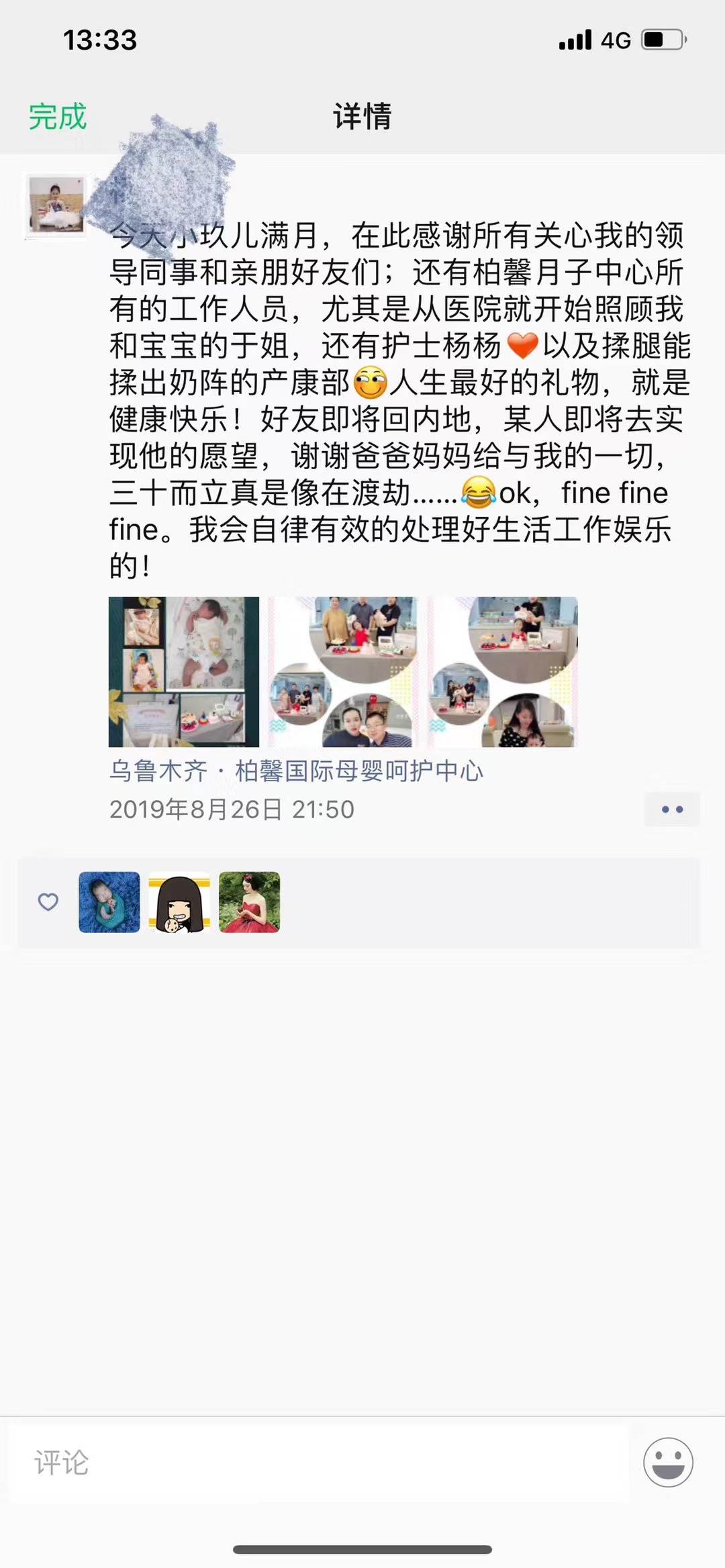View the second photo of the celebration
The image size is (725, 1568).
pos(343,672)
